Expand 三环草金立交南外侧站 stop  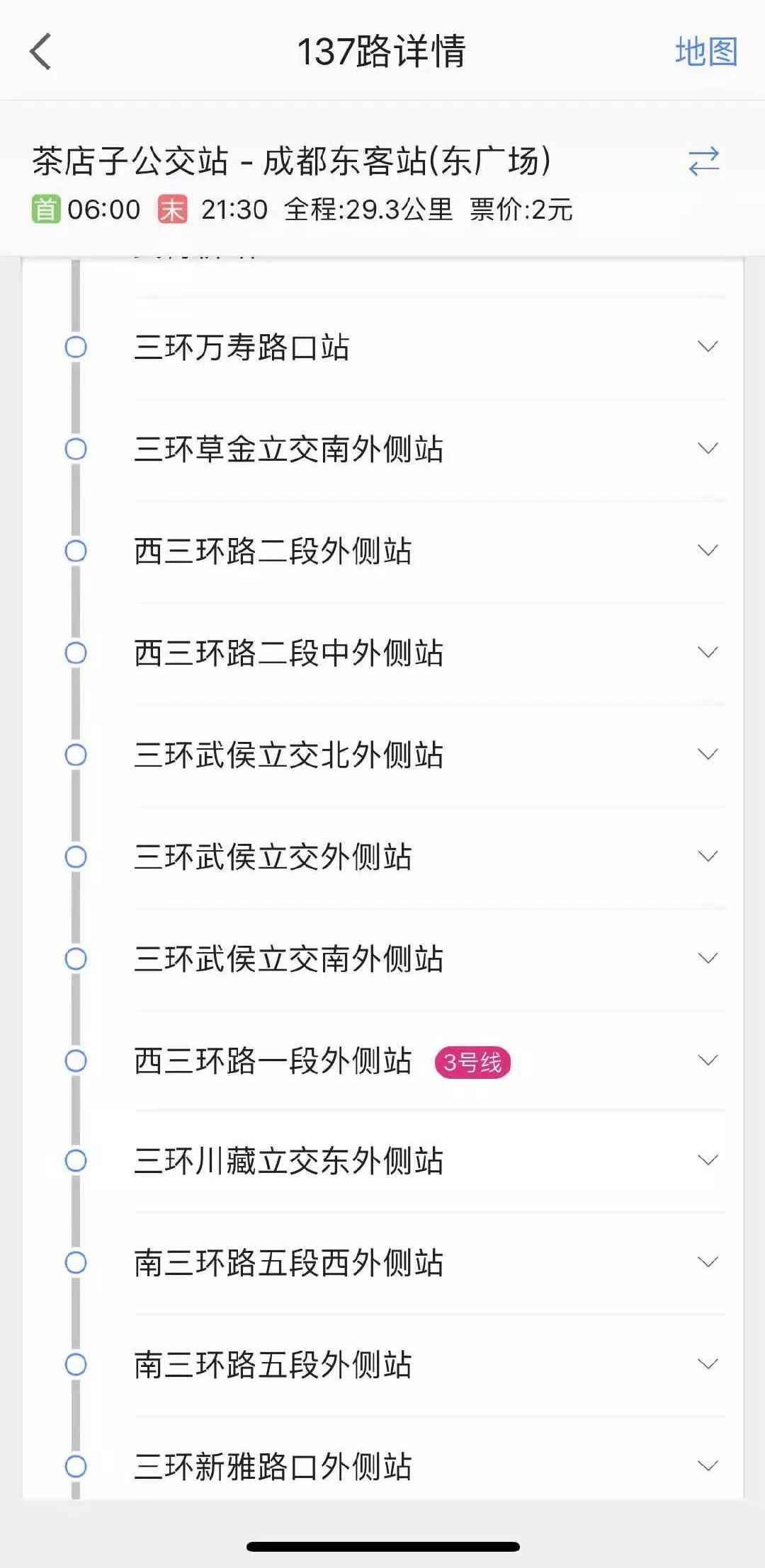point(708,449)
